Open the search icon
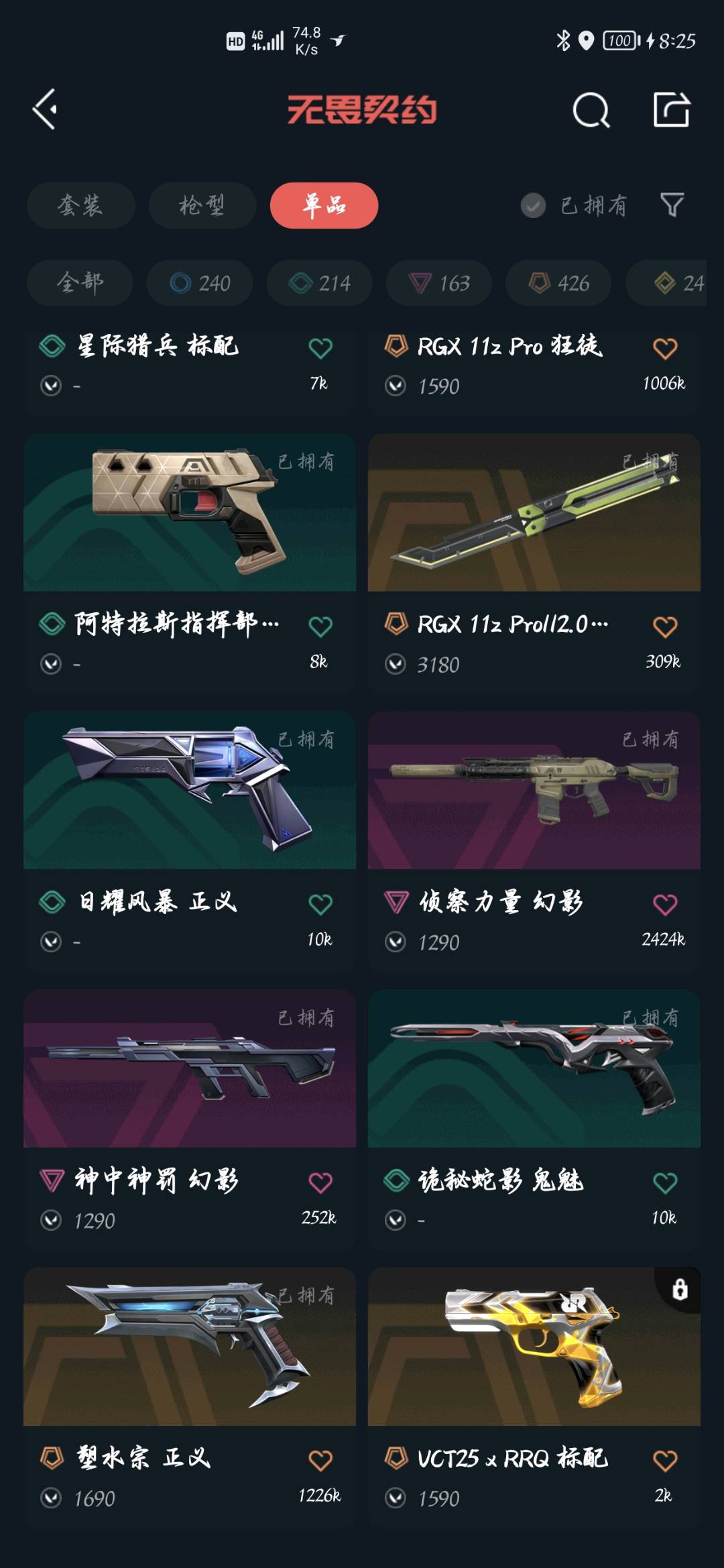The width and height of the screenshot is (724, 1568). (x=591, y=110)
